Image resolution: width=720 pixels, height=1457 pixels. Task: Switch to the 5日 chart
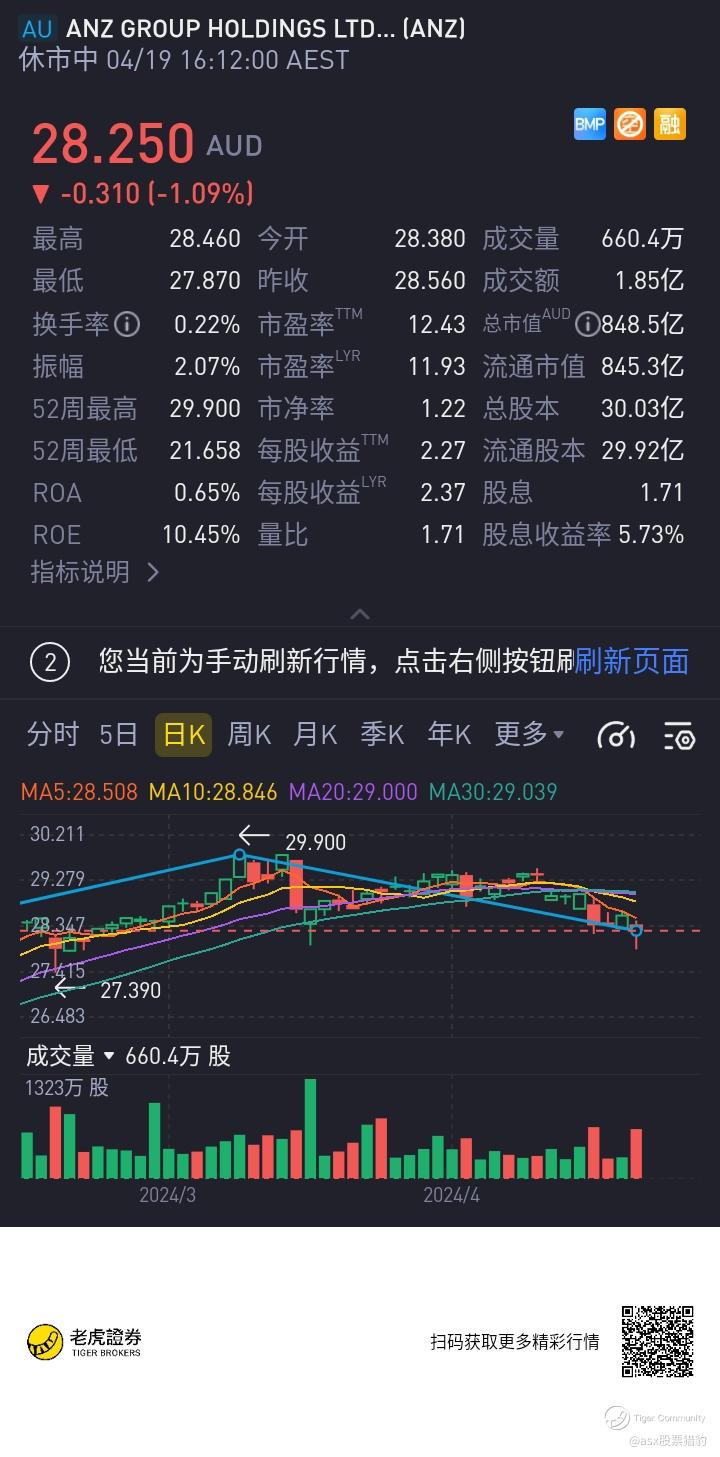(118, 735)
